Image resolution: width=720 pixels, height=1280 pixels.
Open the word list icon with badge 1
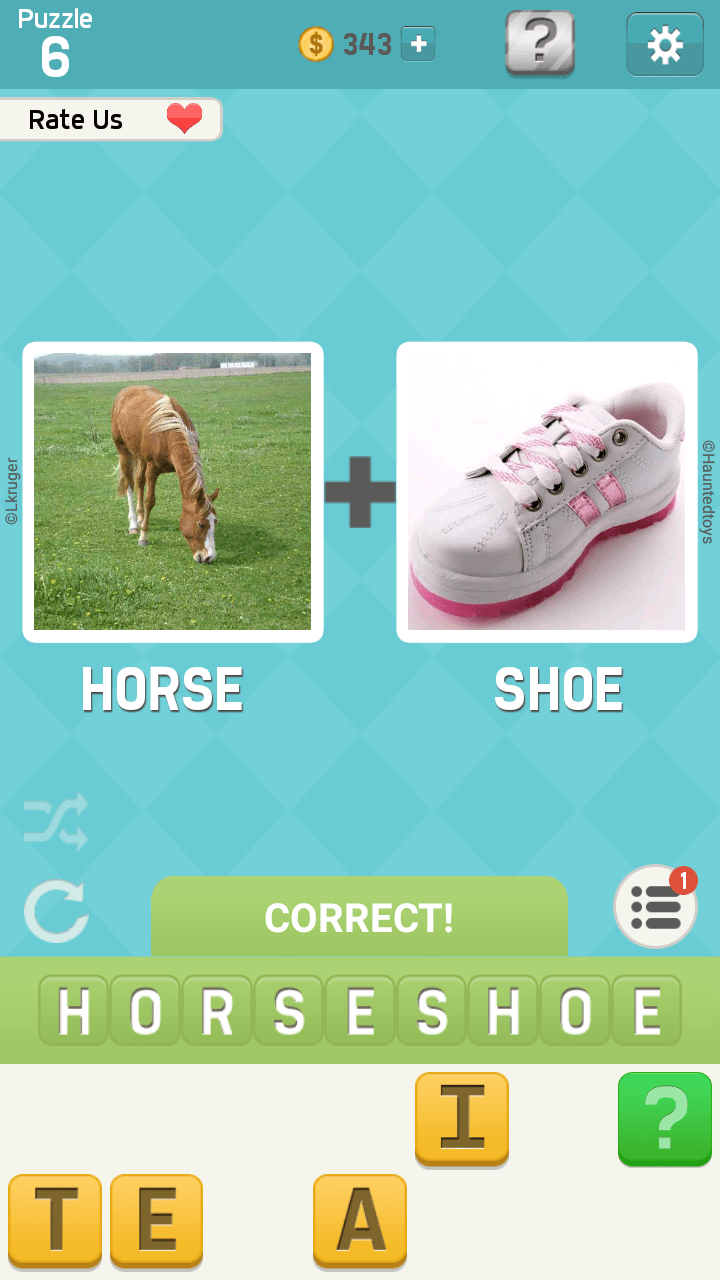click(655, 907)
